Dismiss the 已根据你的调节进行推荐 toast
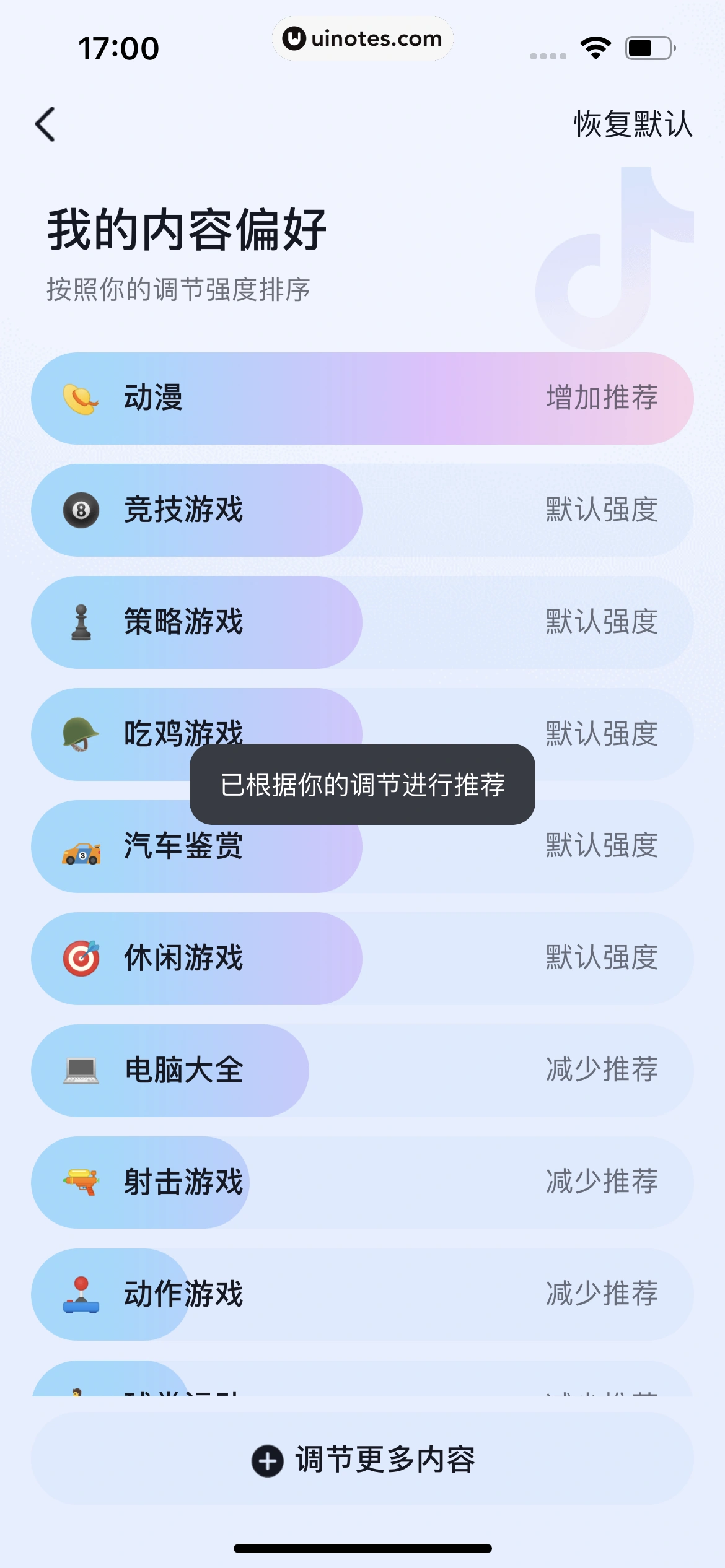This screenshot has height=1568, width=725. 362,785
